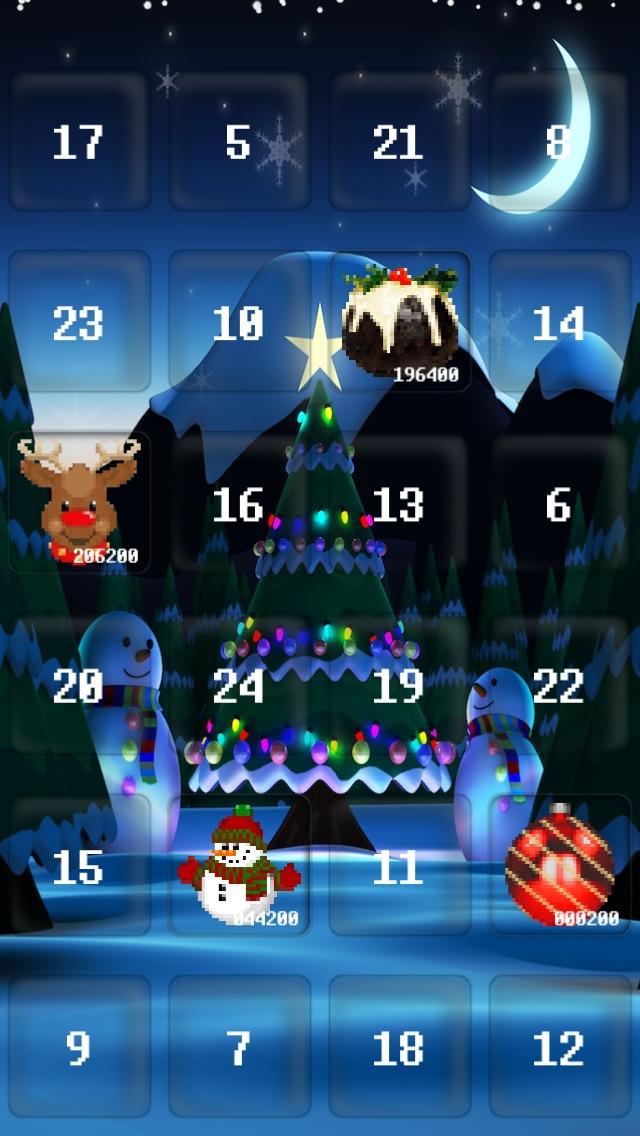The width and height of the screenshot is (640, 1136).
Task: Open the red bauble tile scoring 000200
Action: pyautogui.click(x=559, y=865)
